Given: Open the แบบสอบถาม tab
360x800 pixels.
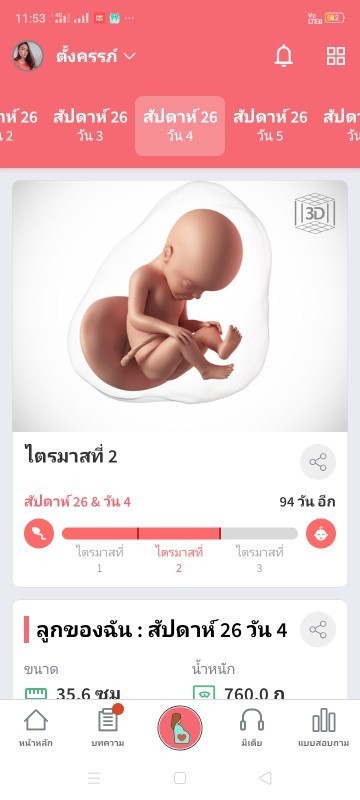Looking at the screenshot, I should click(324, 728).
